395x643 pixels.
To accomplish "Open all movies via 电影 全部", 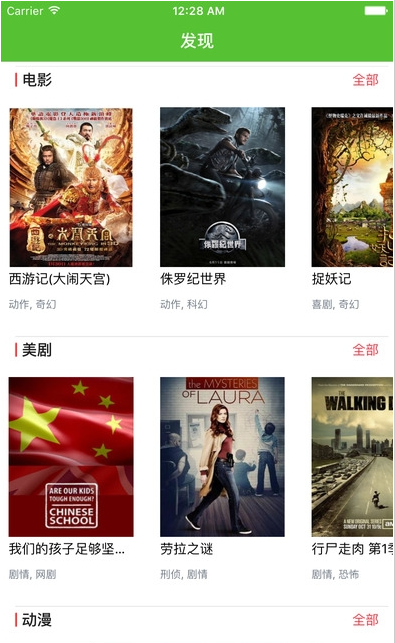I will coord(365,80).
